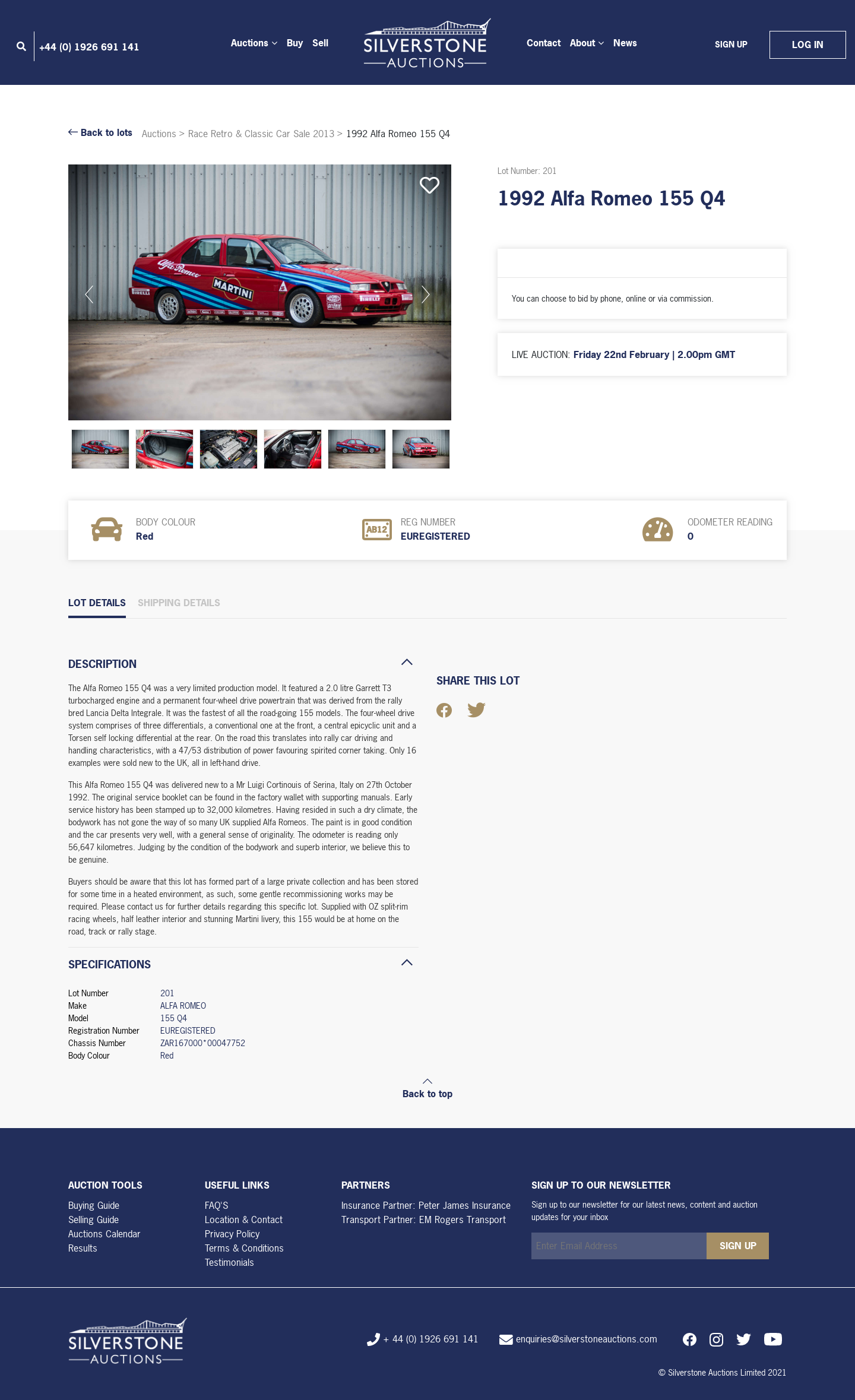
Task: Show the next car photo
Action: (x=425, y=294)
